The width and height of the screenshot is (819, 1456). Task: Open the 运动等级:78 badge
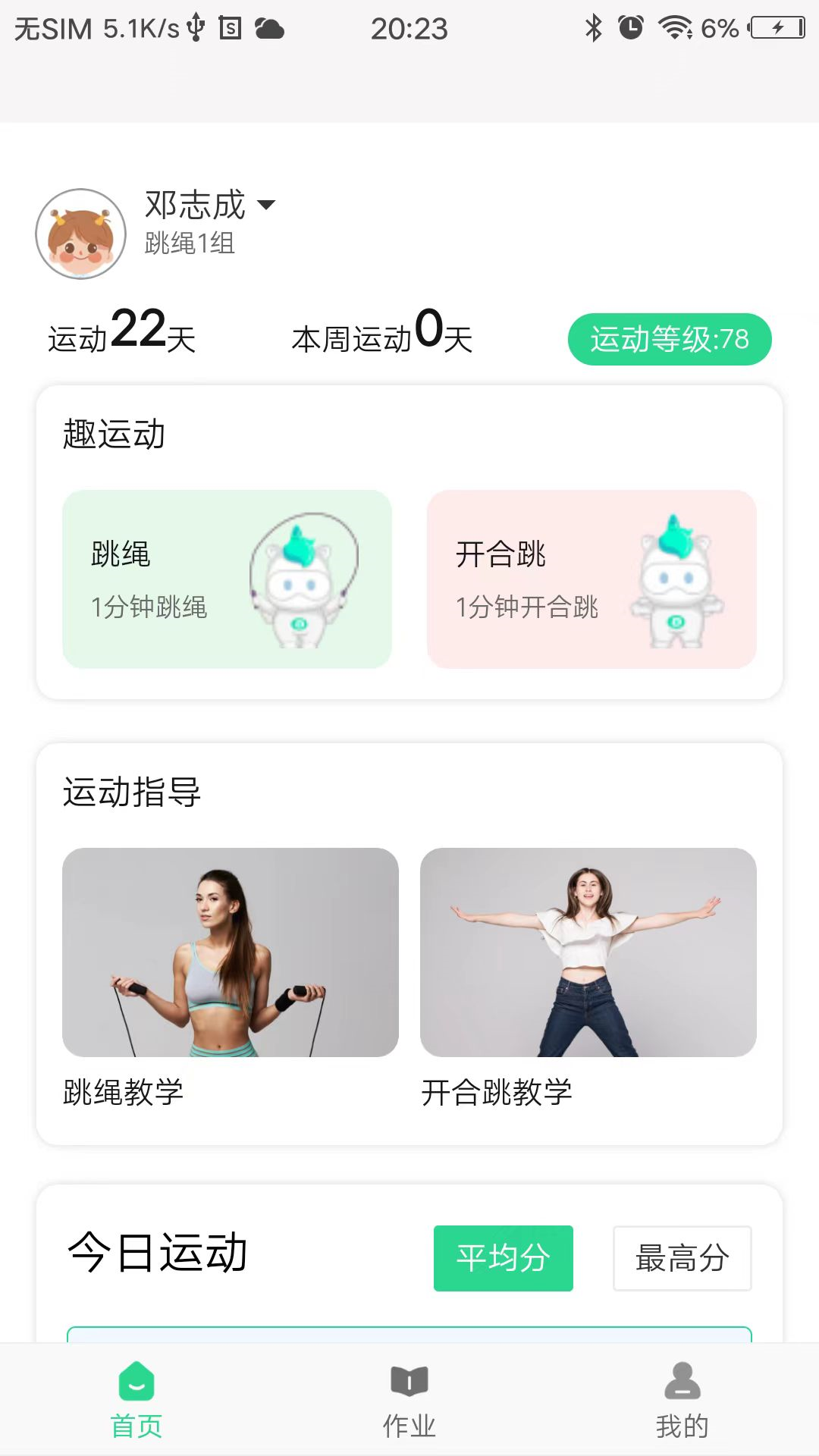670,339
